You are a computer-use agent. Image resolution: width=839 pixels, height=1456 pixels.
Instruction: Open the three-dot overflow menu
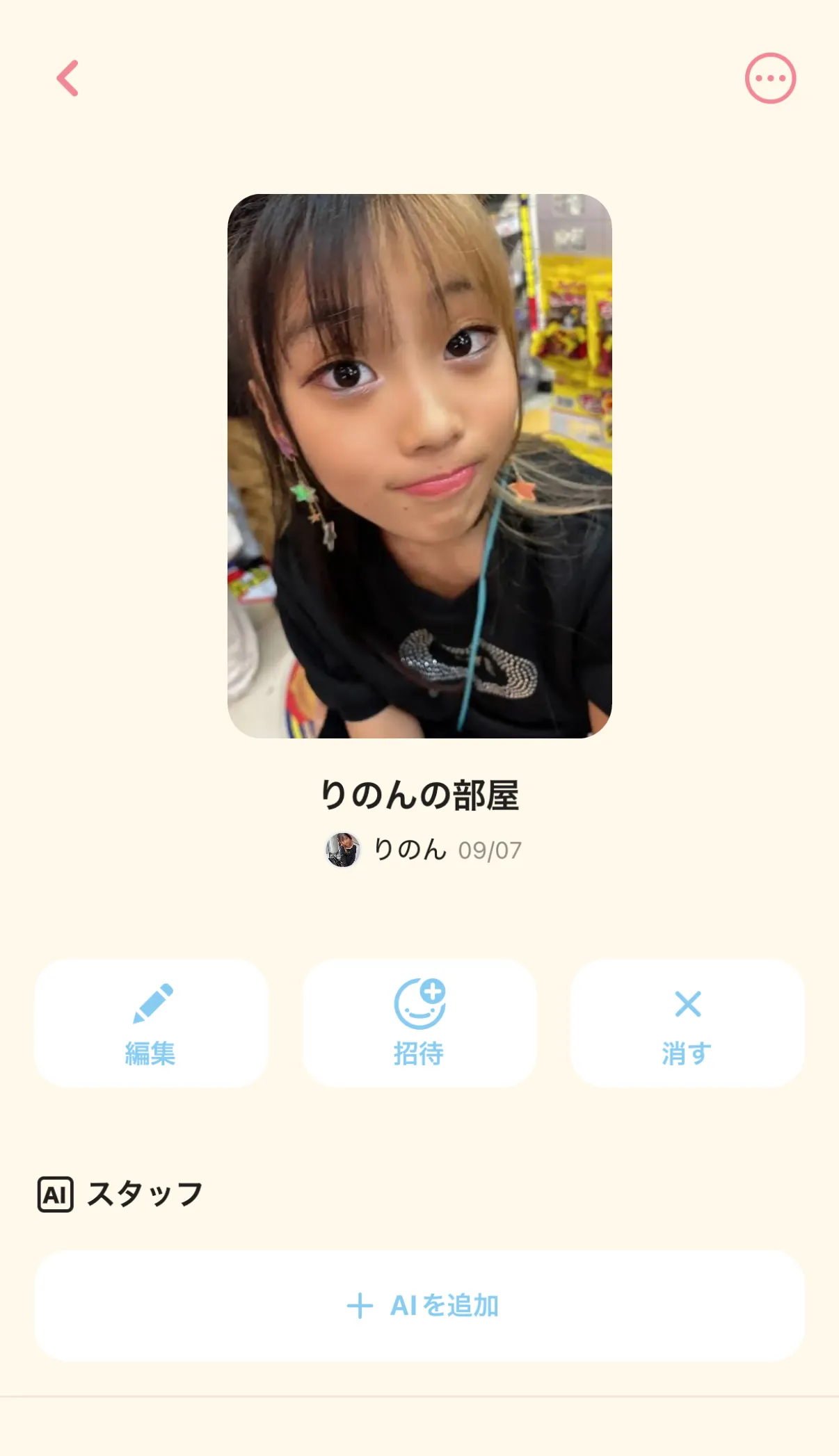(x=770, y=78)
